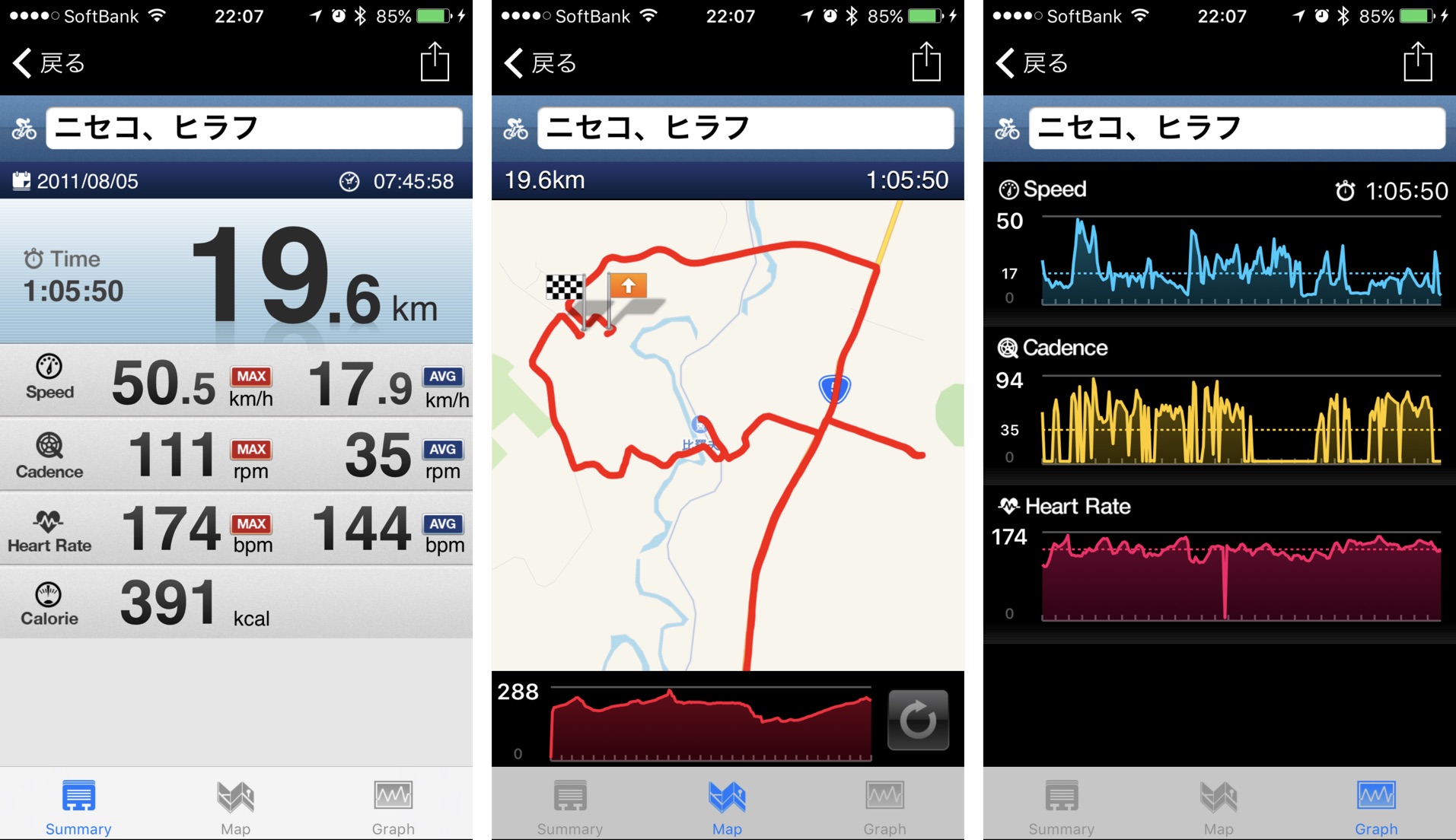Tap the orange arrow start flag on the map

(x=628, y=286)
